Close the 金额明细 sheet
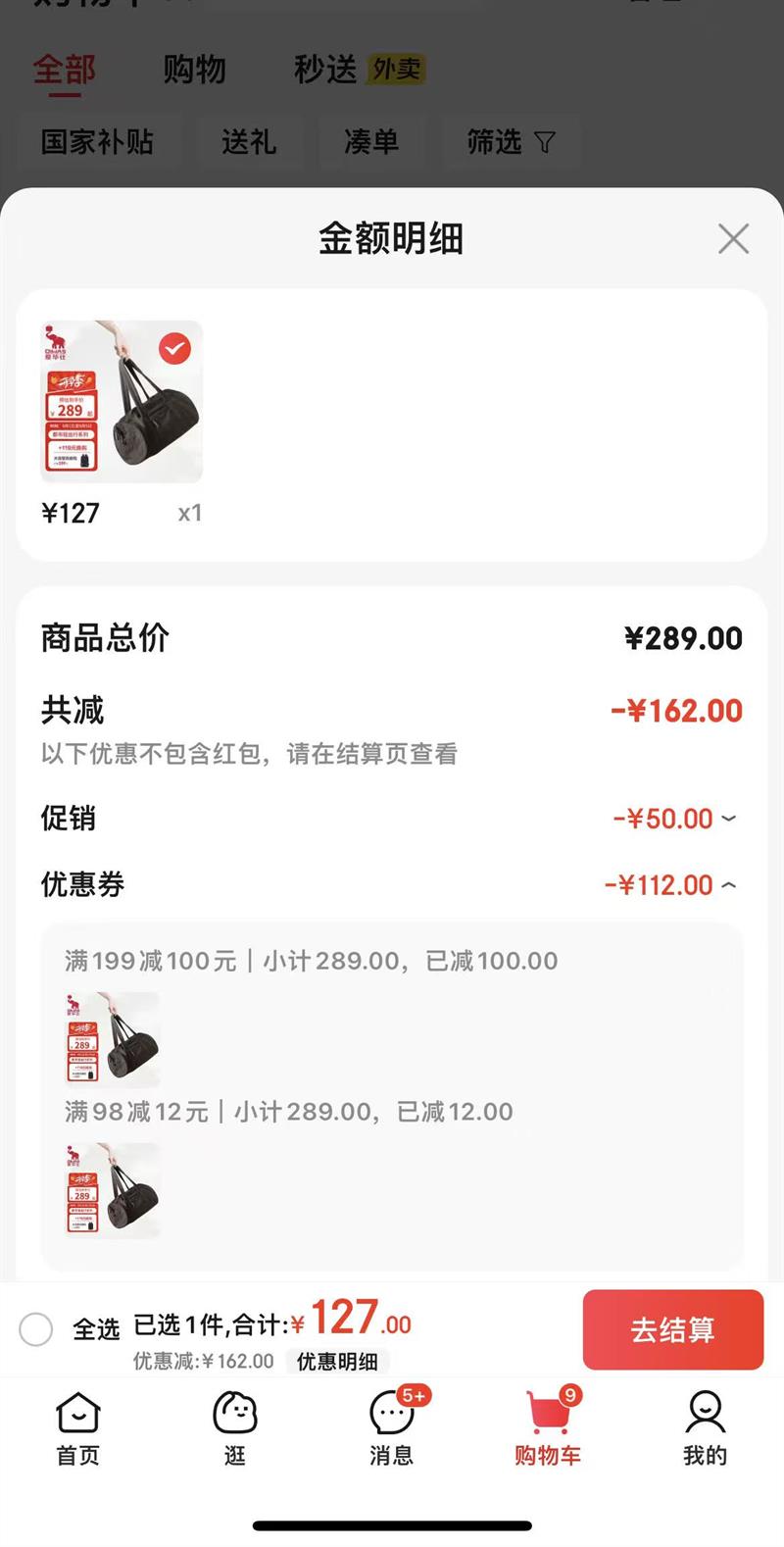 click(733, 238)
